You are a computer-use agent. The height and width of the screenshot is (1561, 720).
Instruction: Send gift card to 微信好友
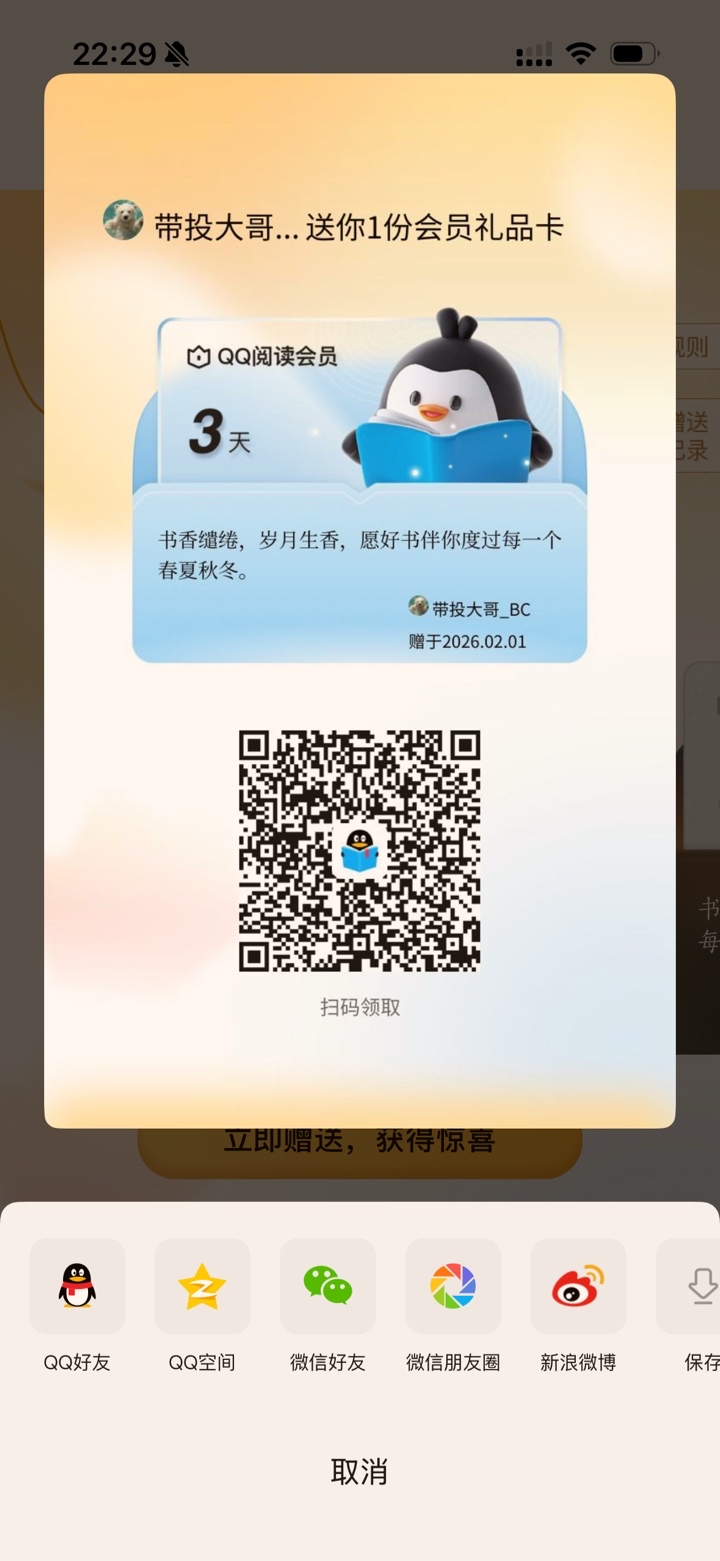pos(328,1286)
